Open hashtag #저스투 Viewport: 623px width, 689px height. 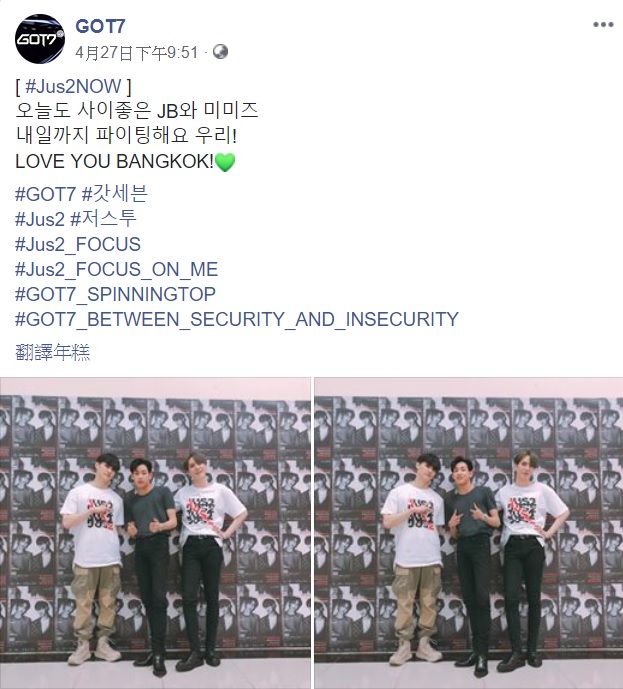tap(105, 219)
